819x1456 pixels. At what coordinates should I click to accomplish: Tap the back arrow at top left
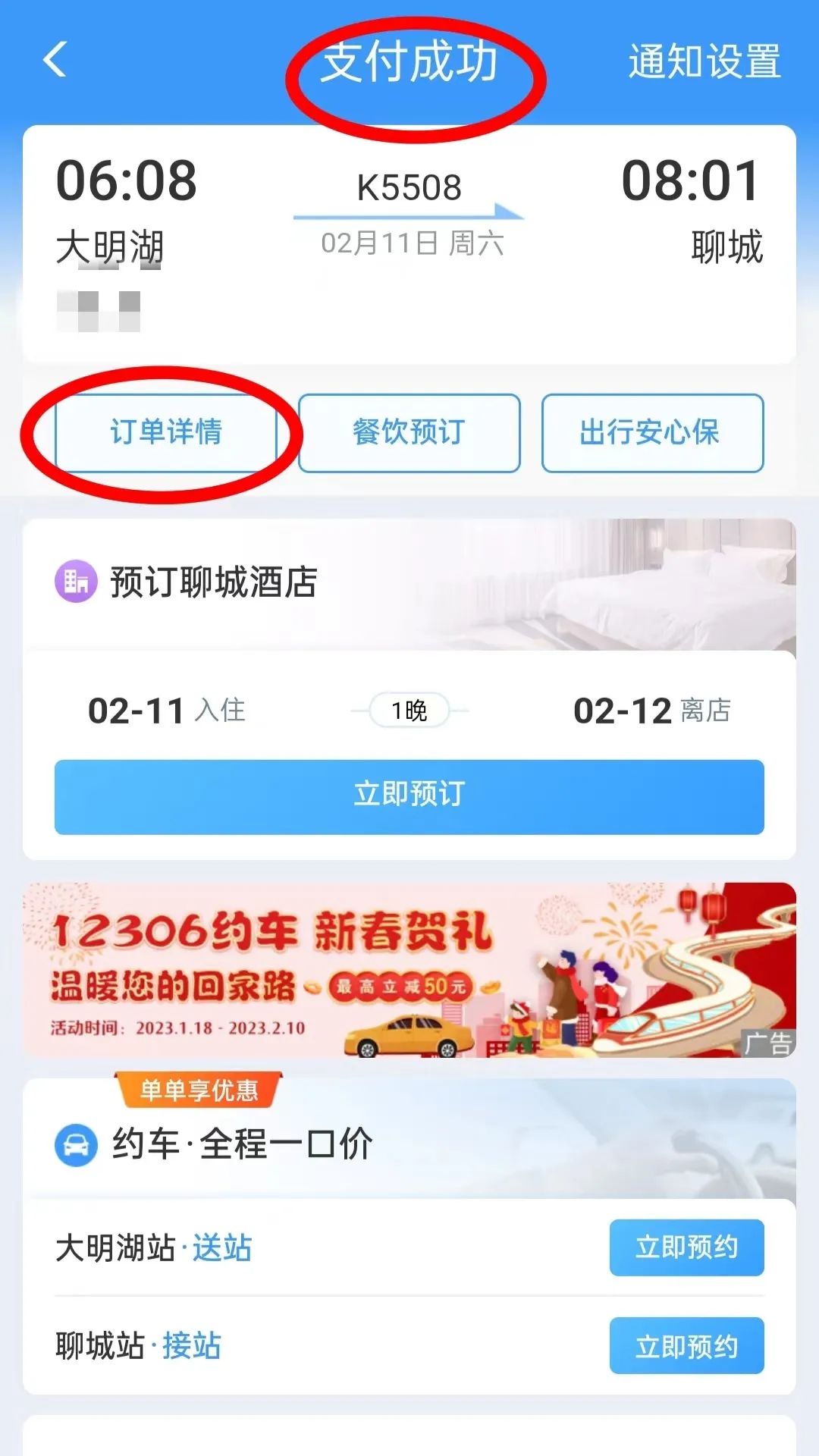tap(55, 62)
